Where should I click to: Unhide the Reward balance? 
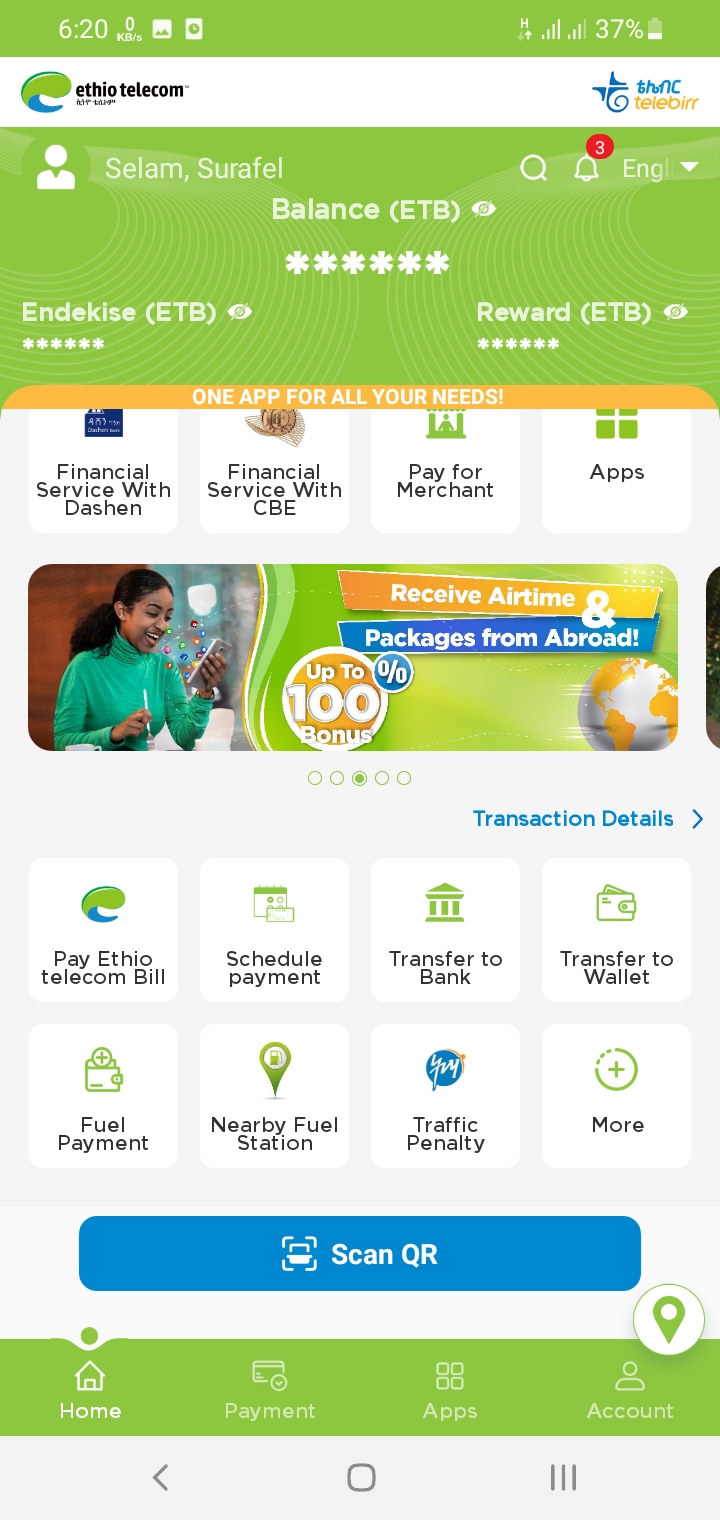(676, 312)
